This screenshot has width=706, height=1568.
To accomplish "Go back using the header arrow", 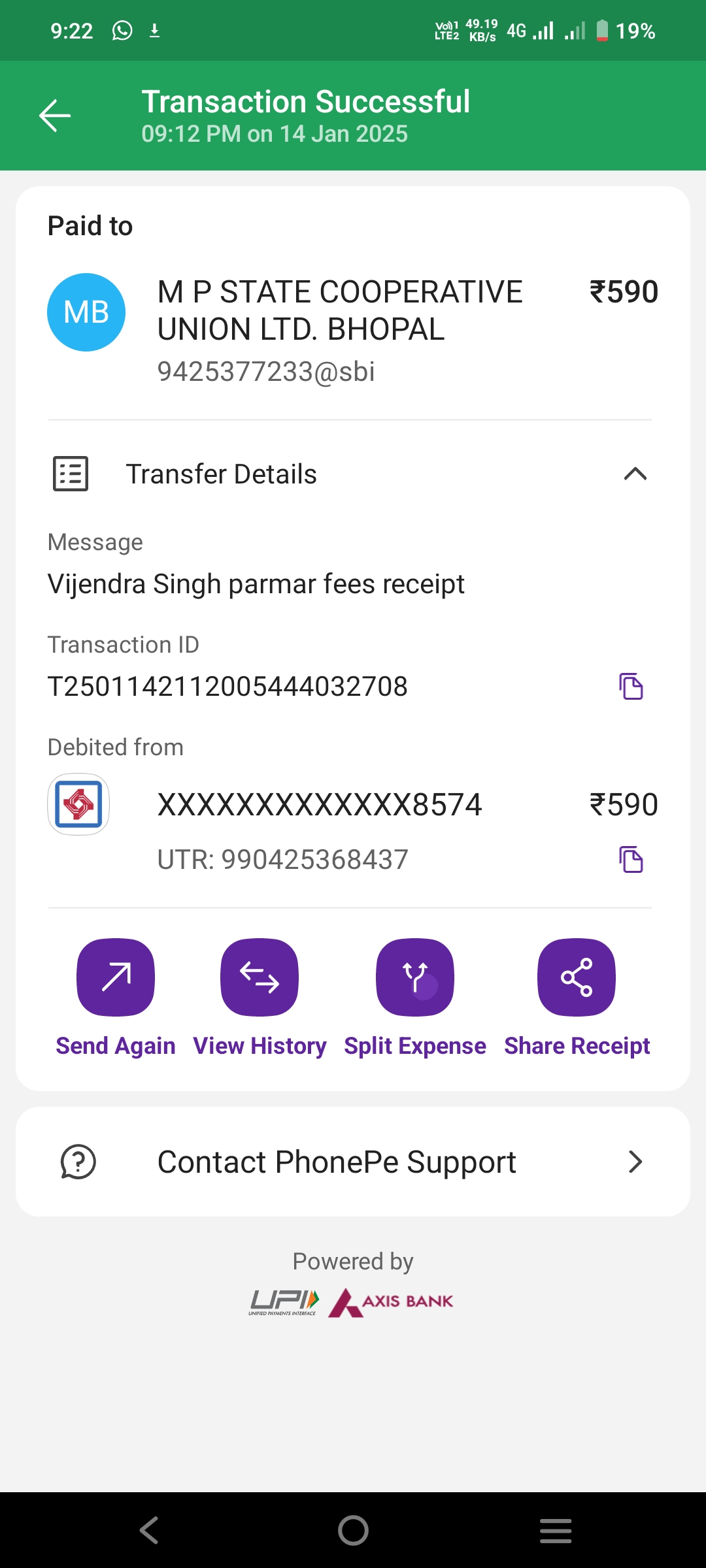I will click(55, 116).
